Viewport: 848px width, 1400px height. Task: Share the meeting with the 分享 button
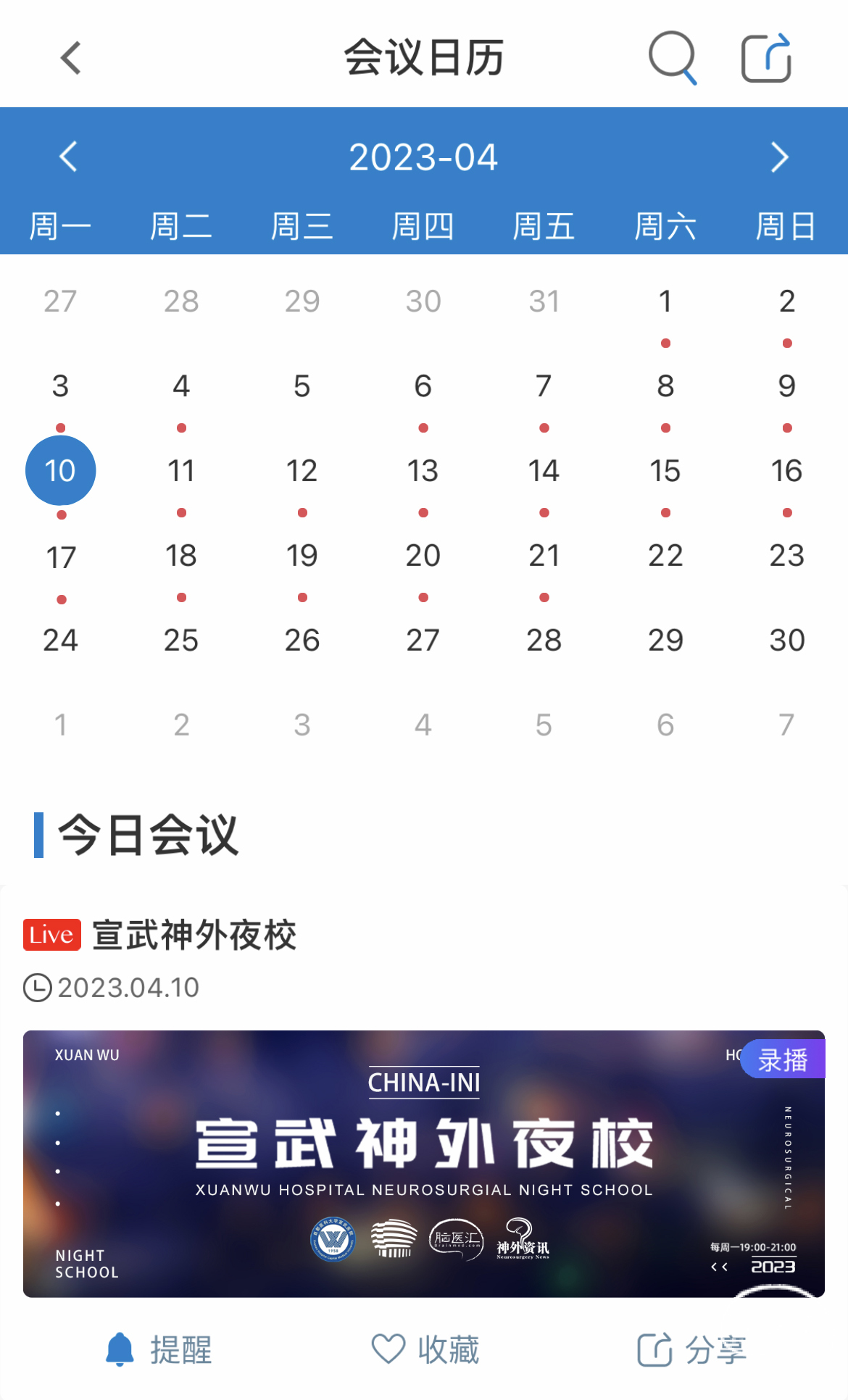[x=691, y=1350]
